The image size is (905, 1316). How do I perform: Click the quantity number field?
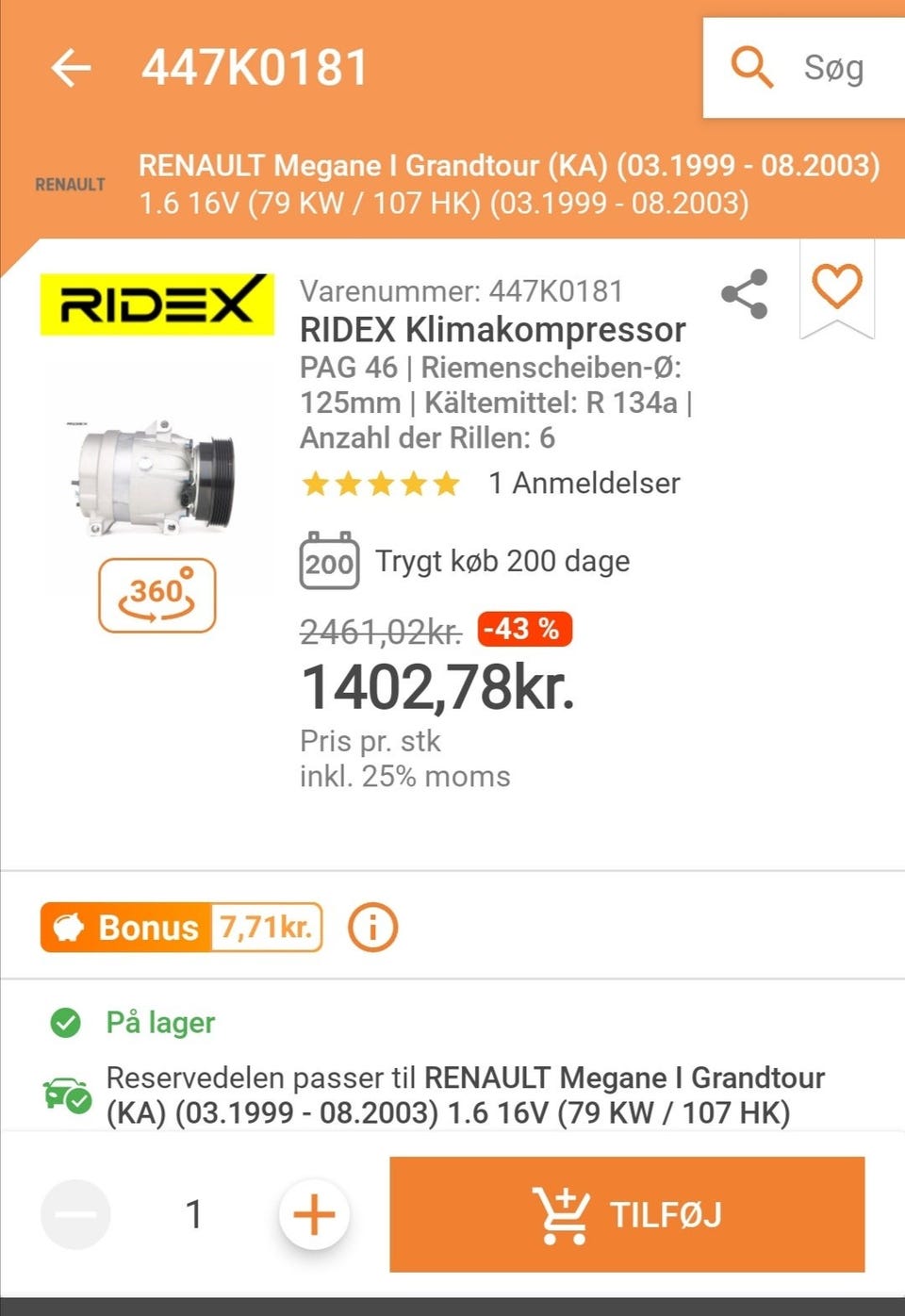[x=193, y=1214]
